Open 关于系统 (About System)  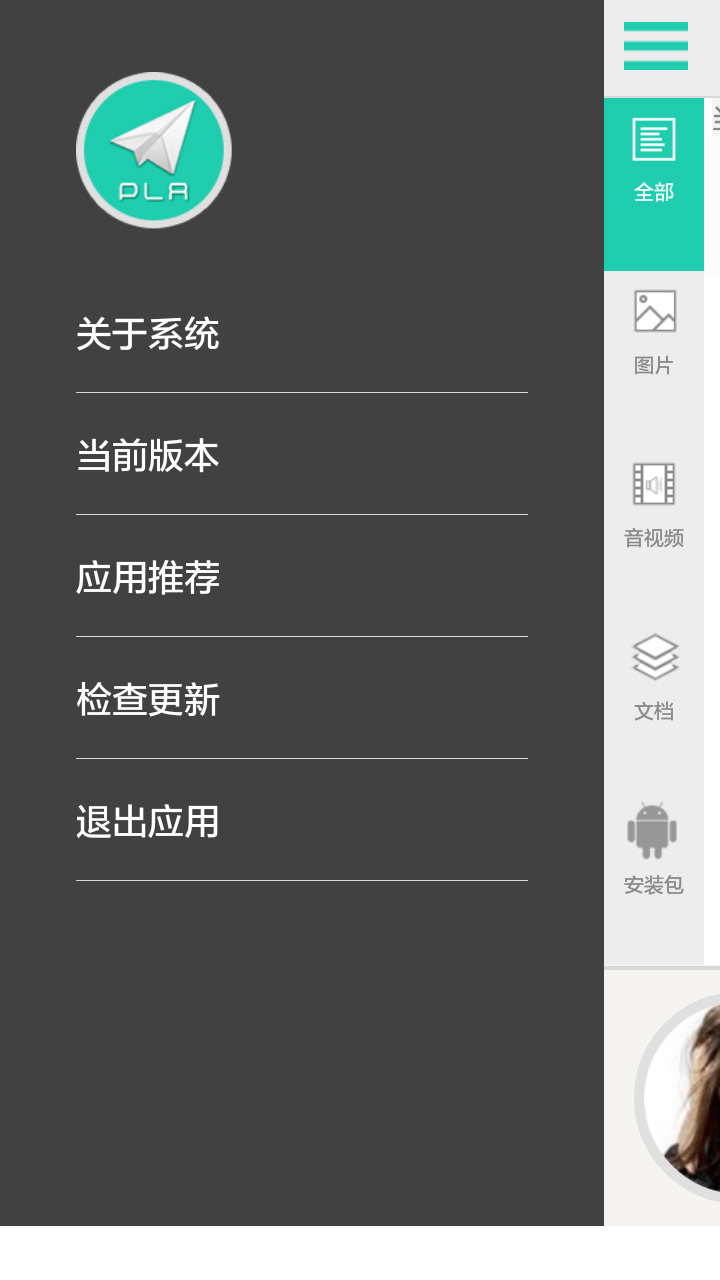point(150,335)
